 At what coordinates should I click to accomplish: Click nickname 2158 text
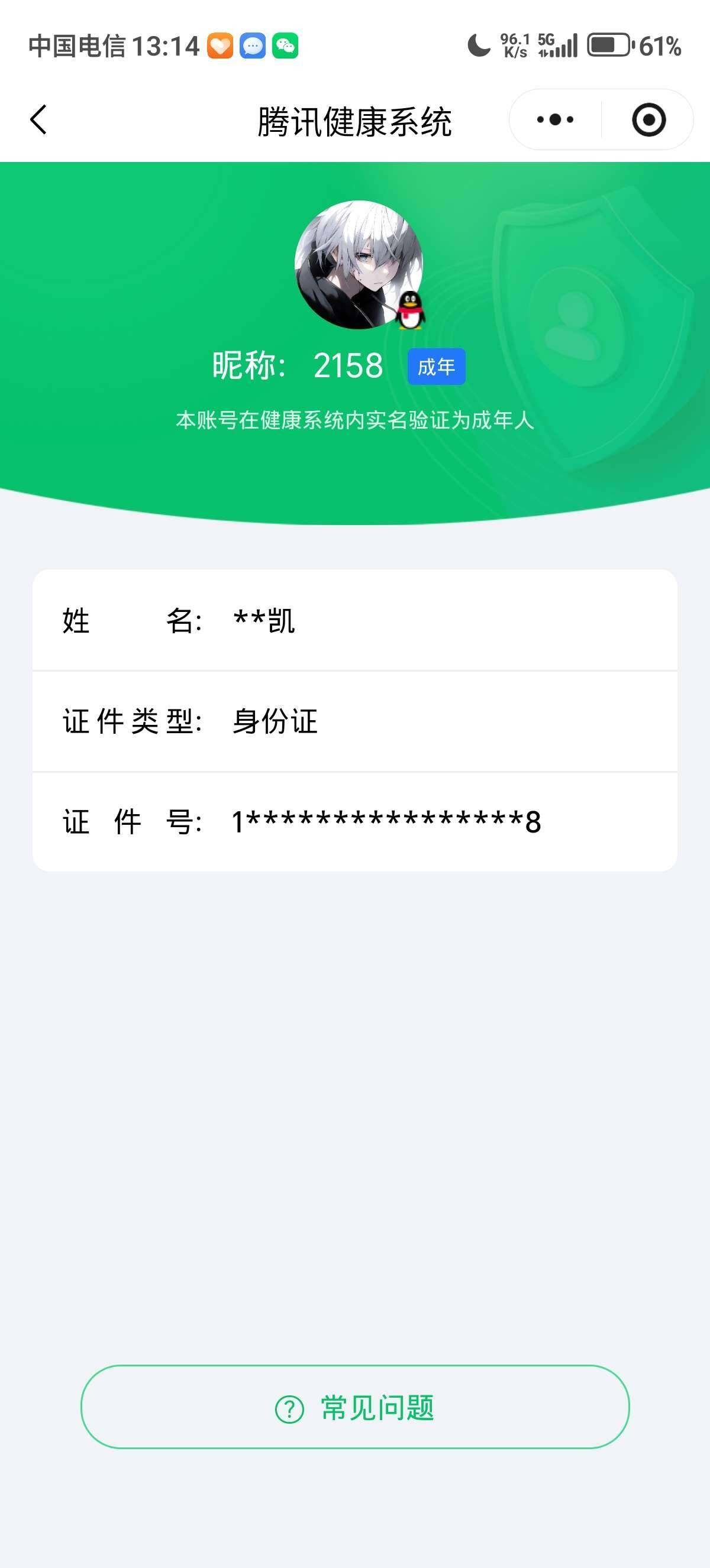[x=349, y=366]
